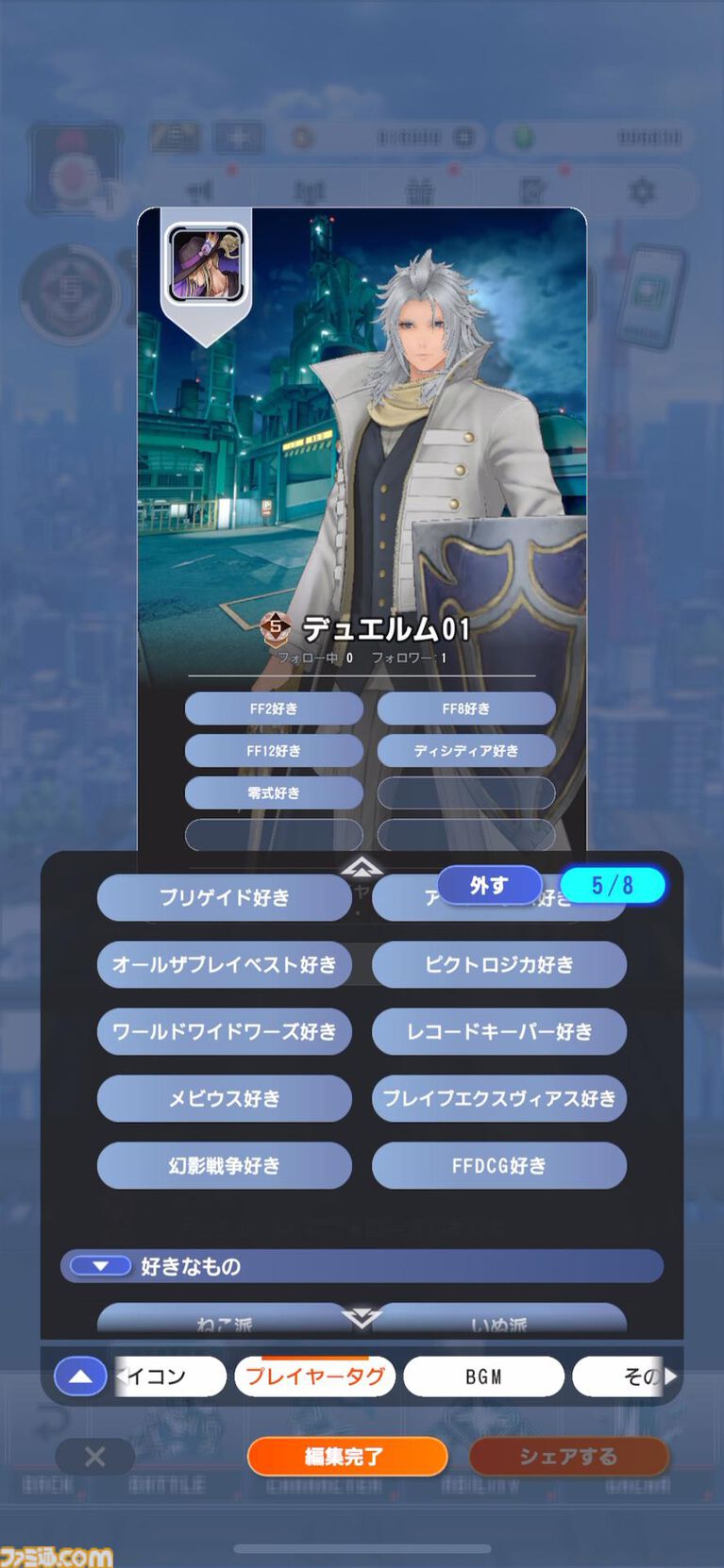The height and width of the screenshot is (1568, 724).
Task: Select the FFDCG好き tag
Action: [498, 1165]
